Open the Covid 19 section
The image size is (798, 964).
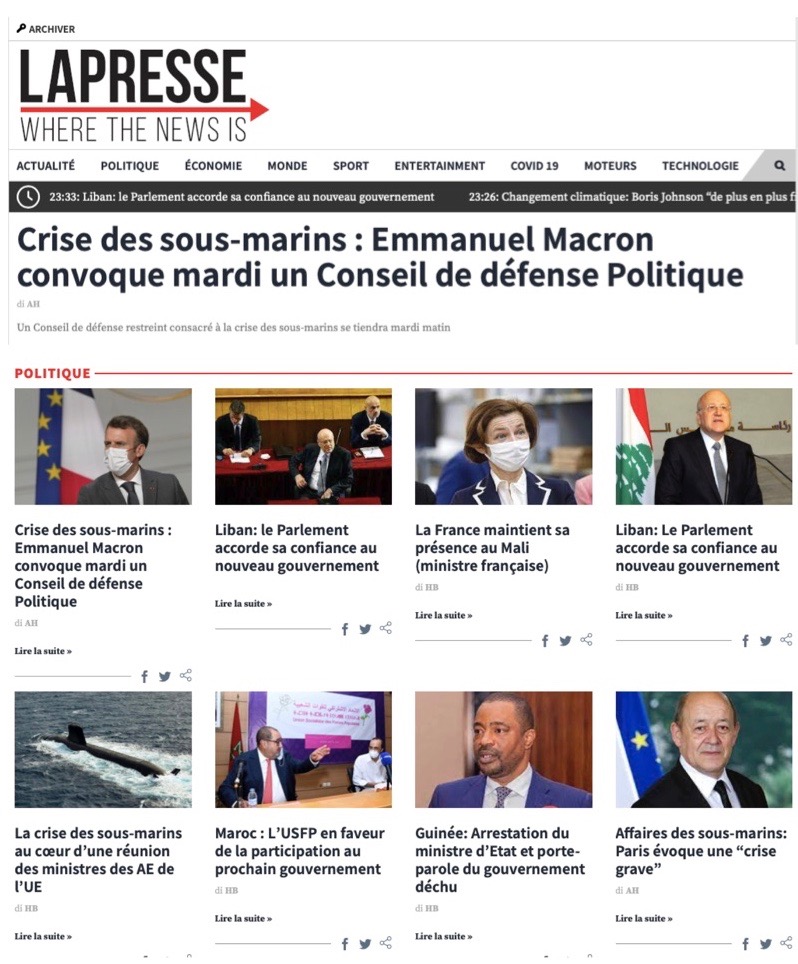[534, 166]
